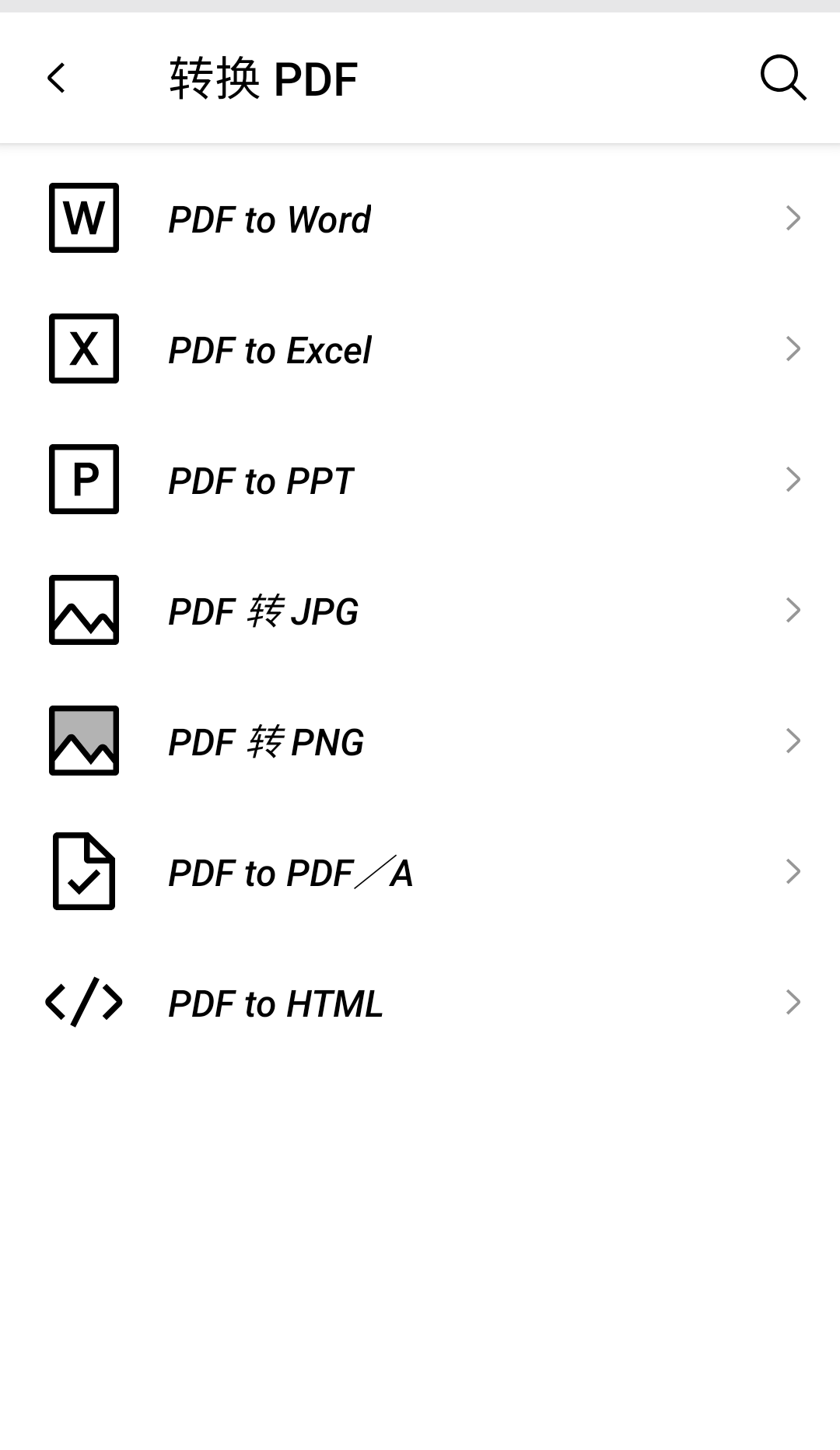840x1450 pixels.
Task: Open the search magnifier icon
Action: point(783,78)
